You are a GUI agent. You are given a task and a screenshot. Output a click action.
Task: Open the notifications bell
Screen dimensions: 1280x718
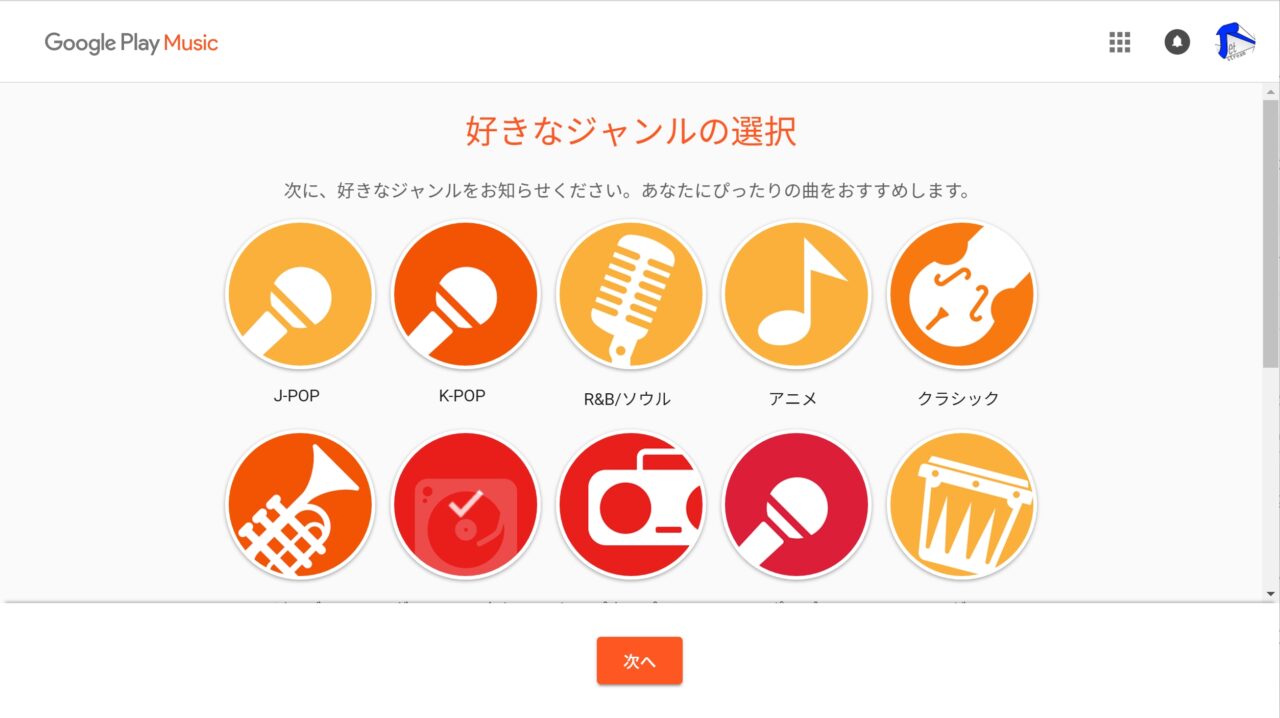pos(1177,42)
